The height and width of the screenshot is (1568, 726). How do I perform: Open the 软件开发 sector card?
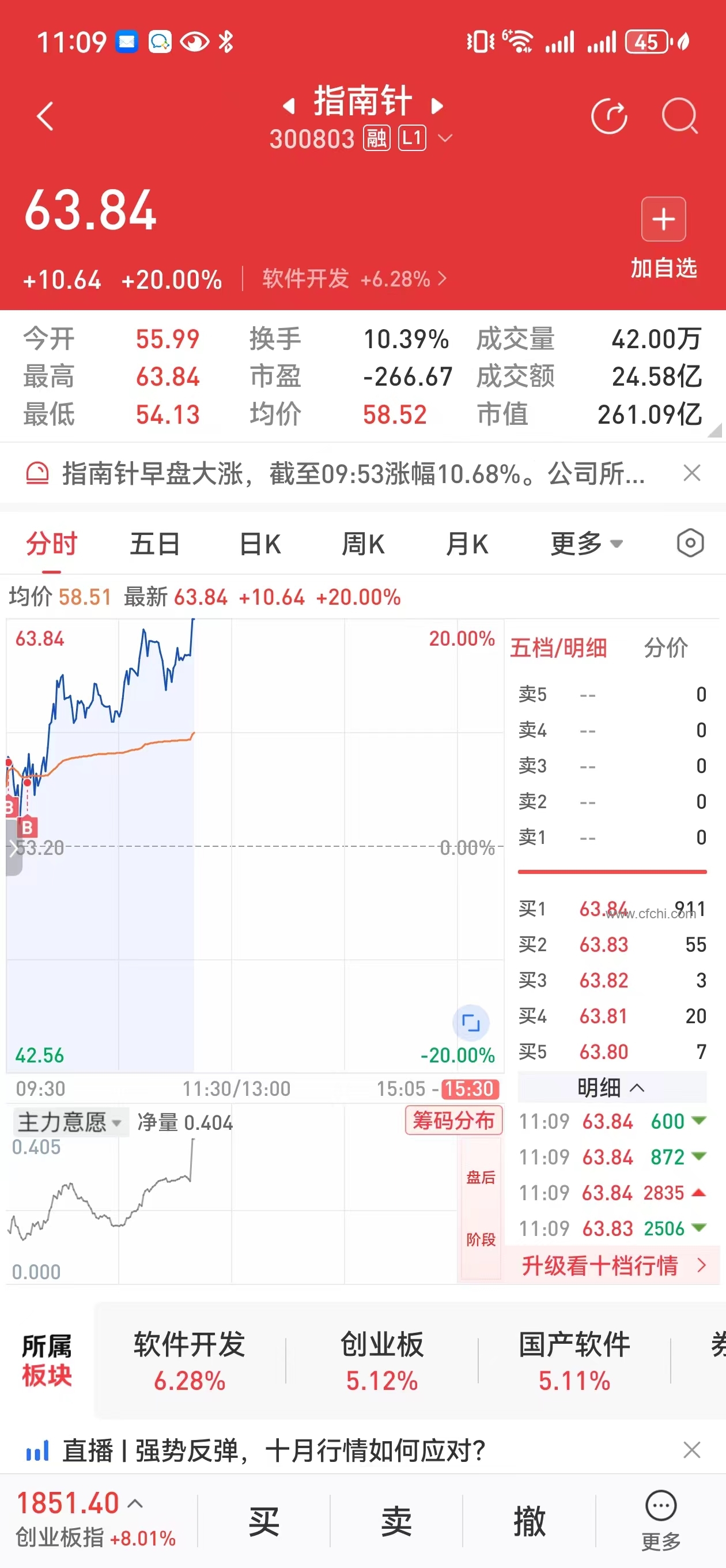coord(190,1362)
